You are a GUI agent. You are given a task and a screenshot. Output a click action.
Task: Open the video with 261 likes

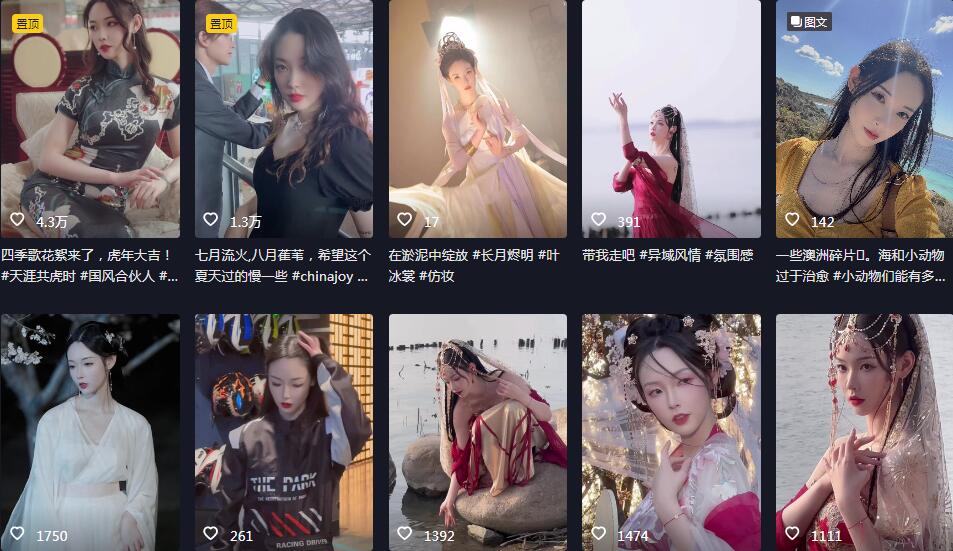pyautogui.click(x=283, y=432)
